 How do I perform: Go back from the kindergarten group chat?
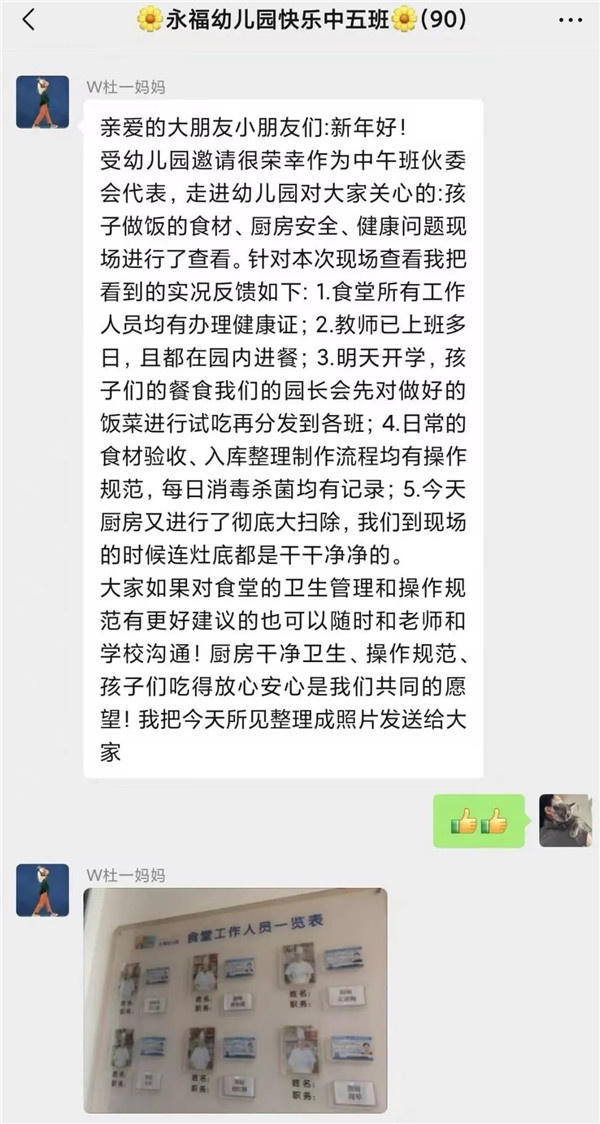[x=27, y=19]
